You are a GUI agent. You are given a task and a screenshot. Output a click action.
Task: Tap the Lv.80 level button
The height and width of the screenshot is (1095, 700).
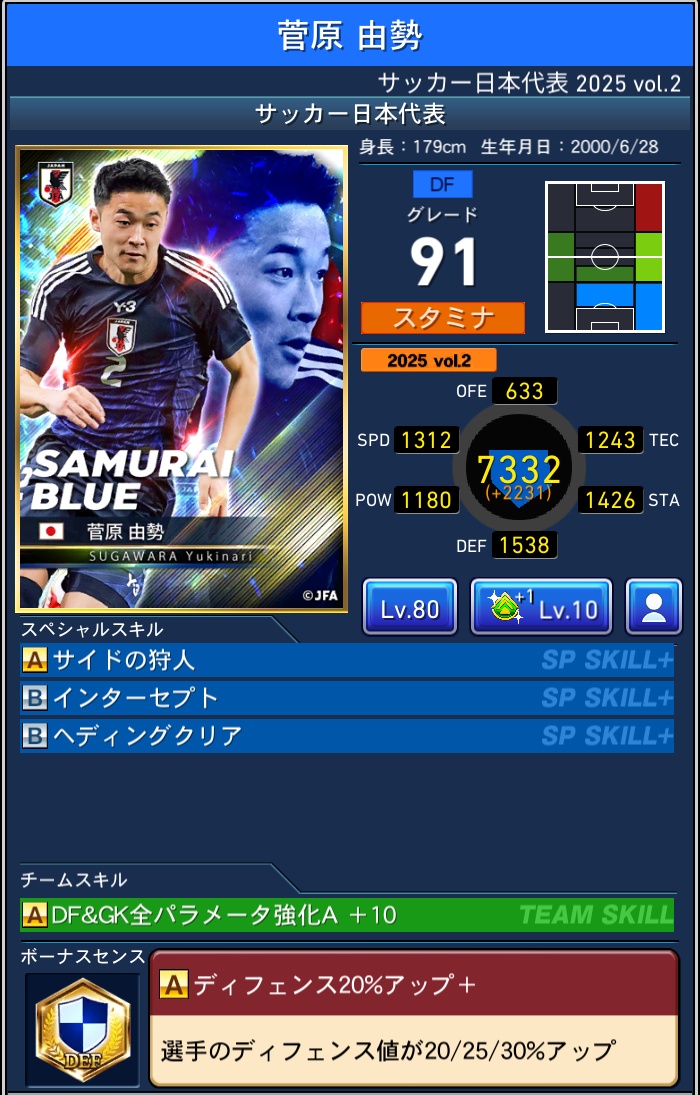tap(410, 607)
